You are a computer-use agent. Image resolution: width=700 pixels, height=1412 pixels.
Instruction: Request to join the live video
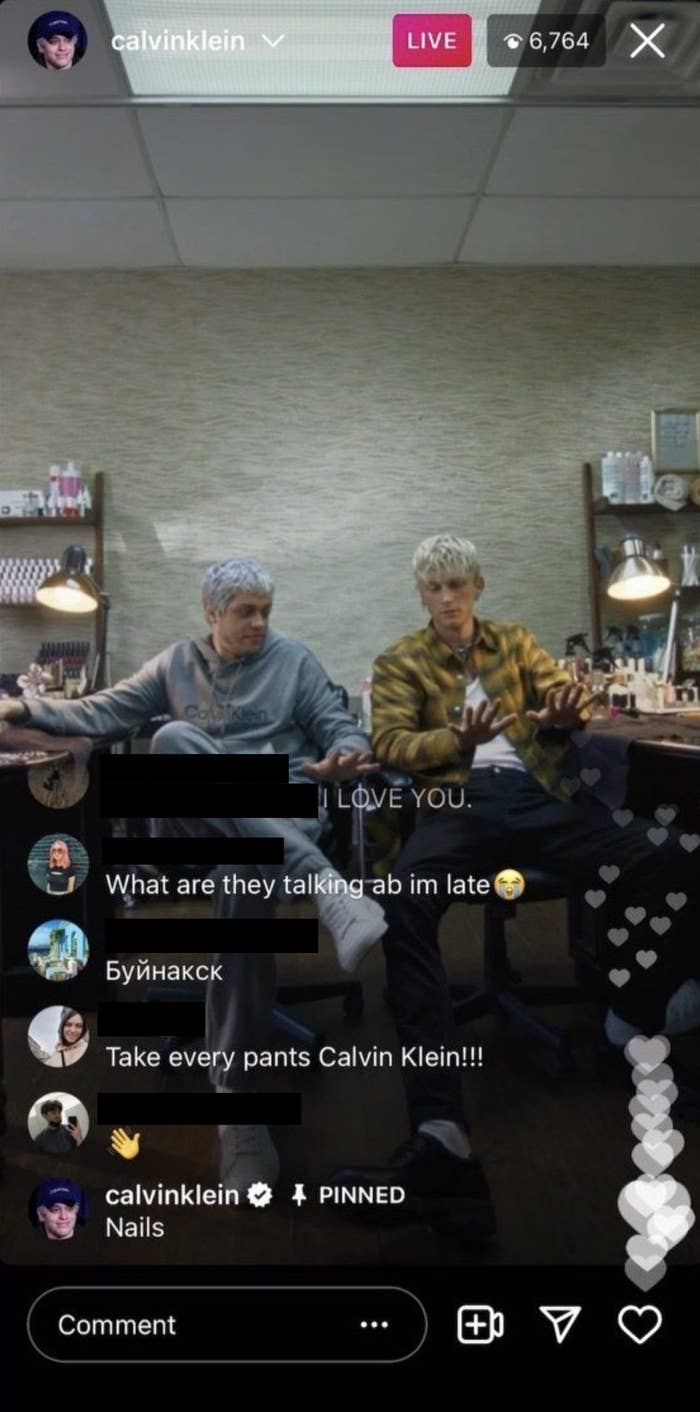point(480,1324)
